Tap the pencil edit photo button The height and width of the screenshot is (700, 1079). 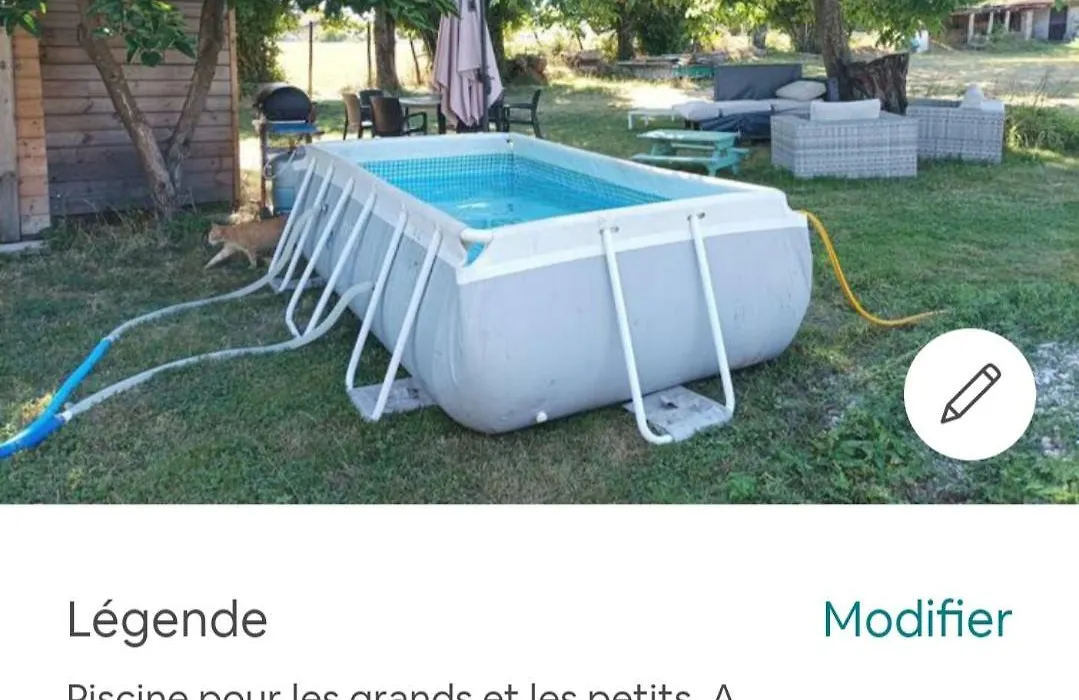[969, 394]
